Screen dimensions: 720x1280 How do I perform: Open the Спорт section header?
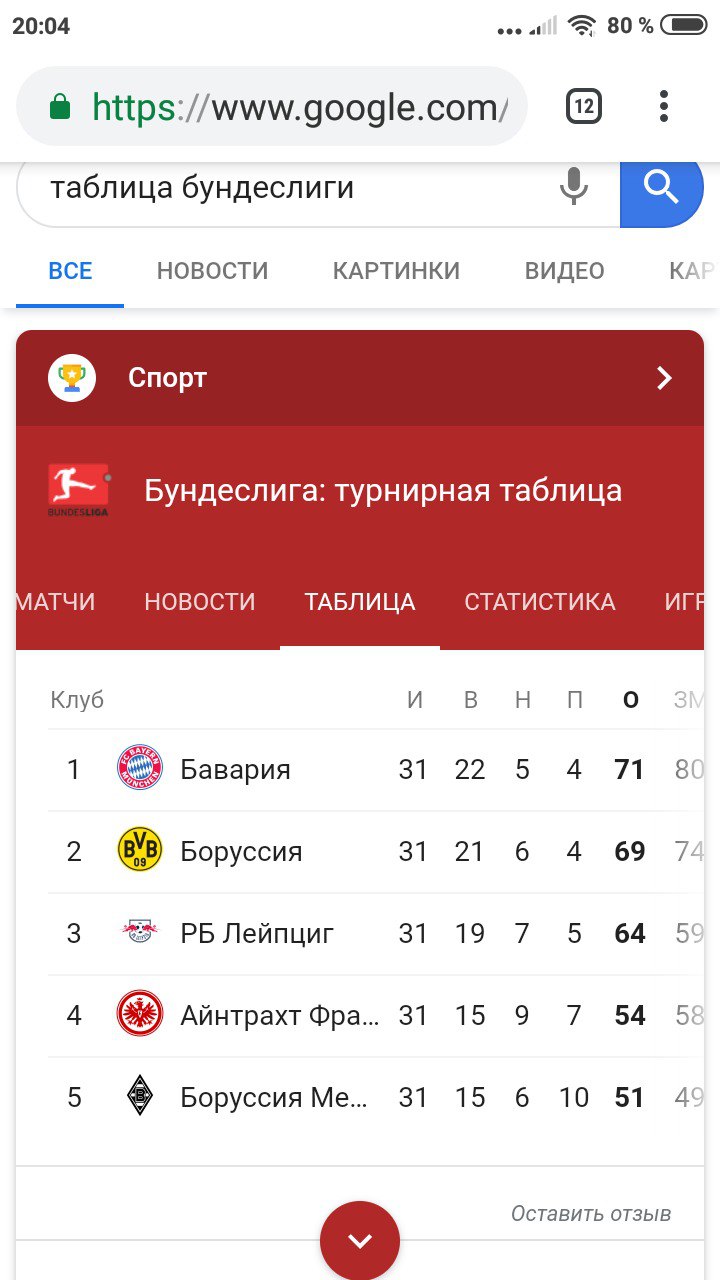(x=360, y=378)
